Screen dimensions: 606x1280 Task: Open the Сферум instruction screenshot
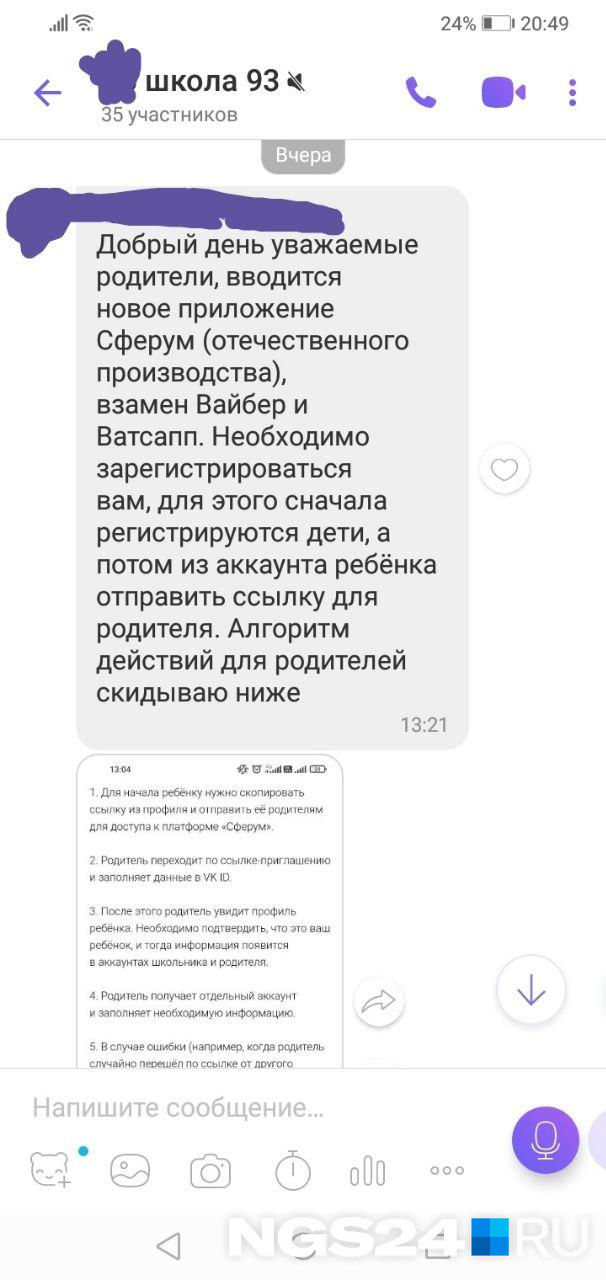point(209,910)
